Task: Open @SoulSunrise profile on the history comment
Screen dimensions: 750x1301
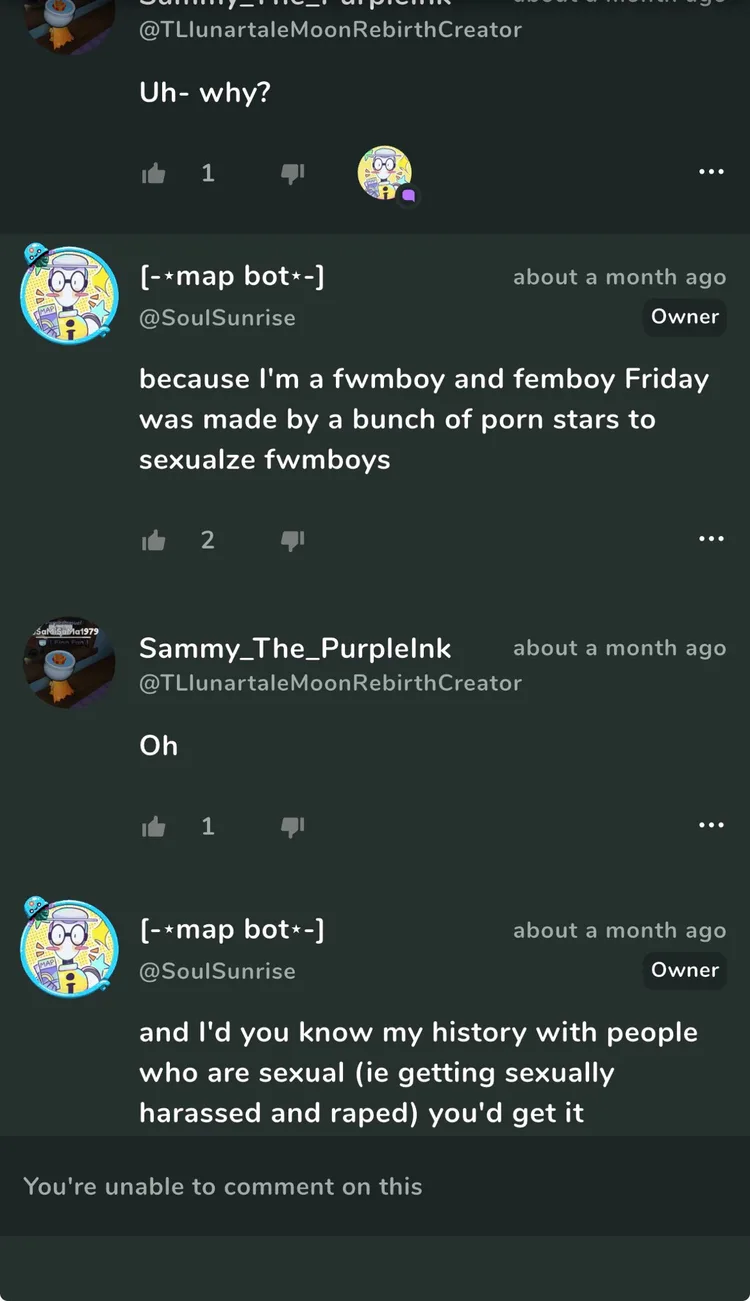Action: (x=217, y=971)
